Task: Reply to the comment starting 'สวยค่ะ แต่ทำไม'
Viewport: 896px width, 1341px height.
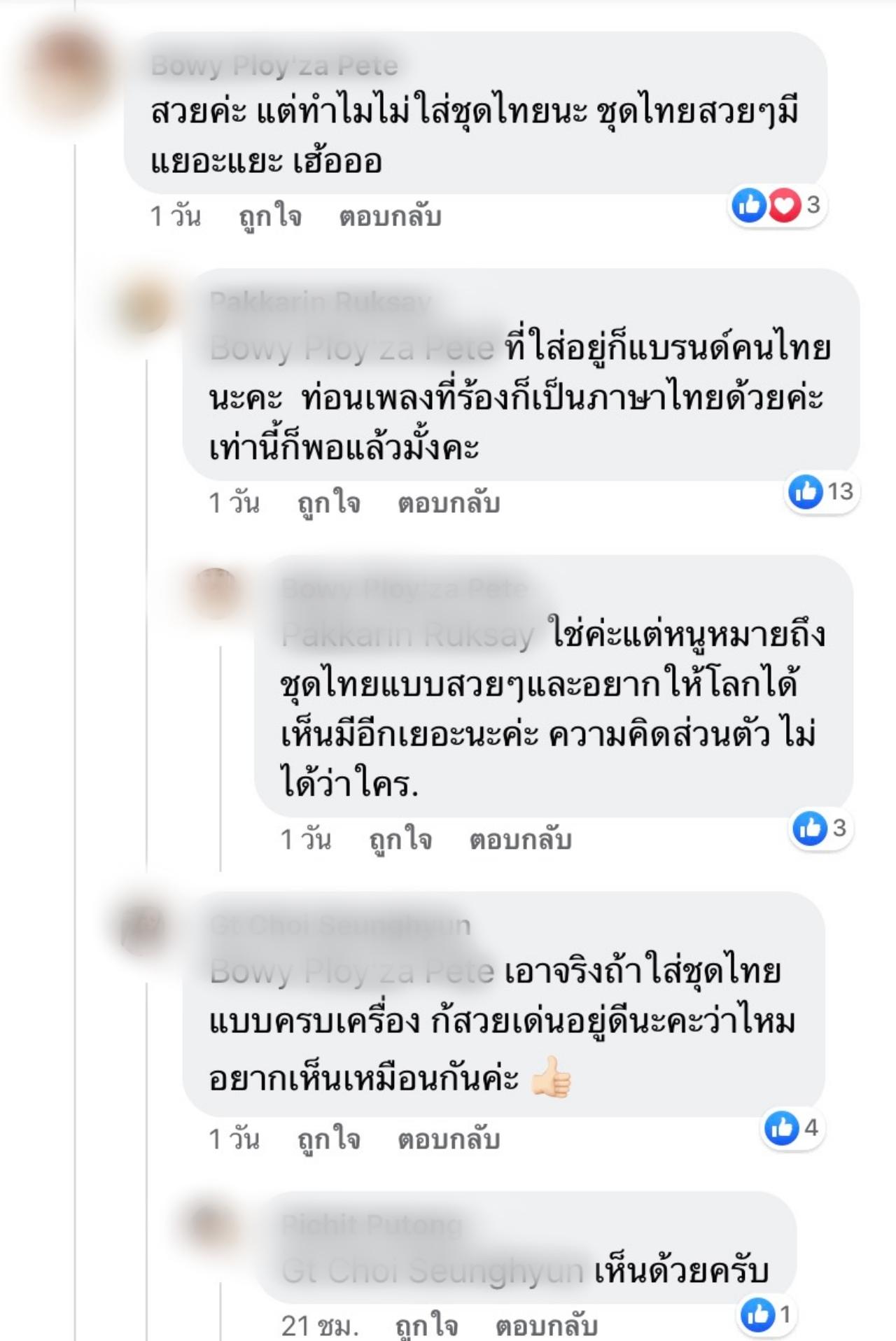Action: point(390,216)
